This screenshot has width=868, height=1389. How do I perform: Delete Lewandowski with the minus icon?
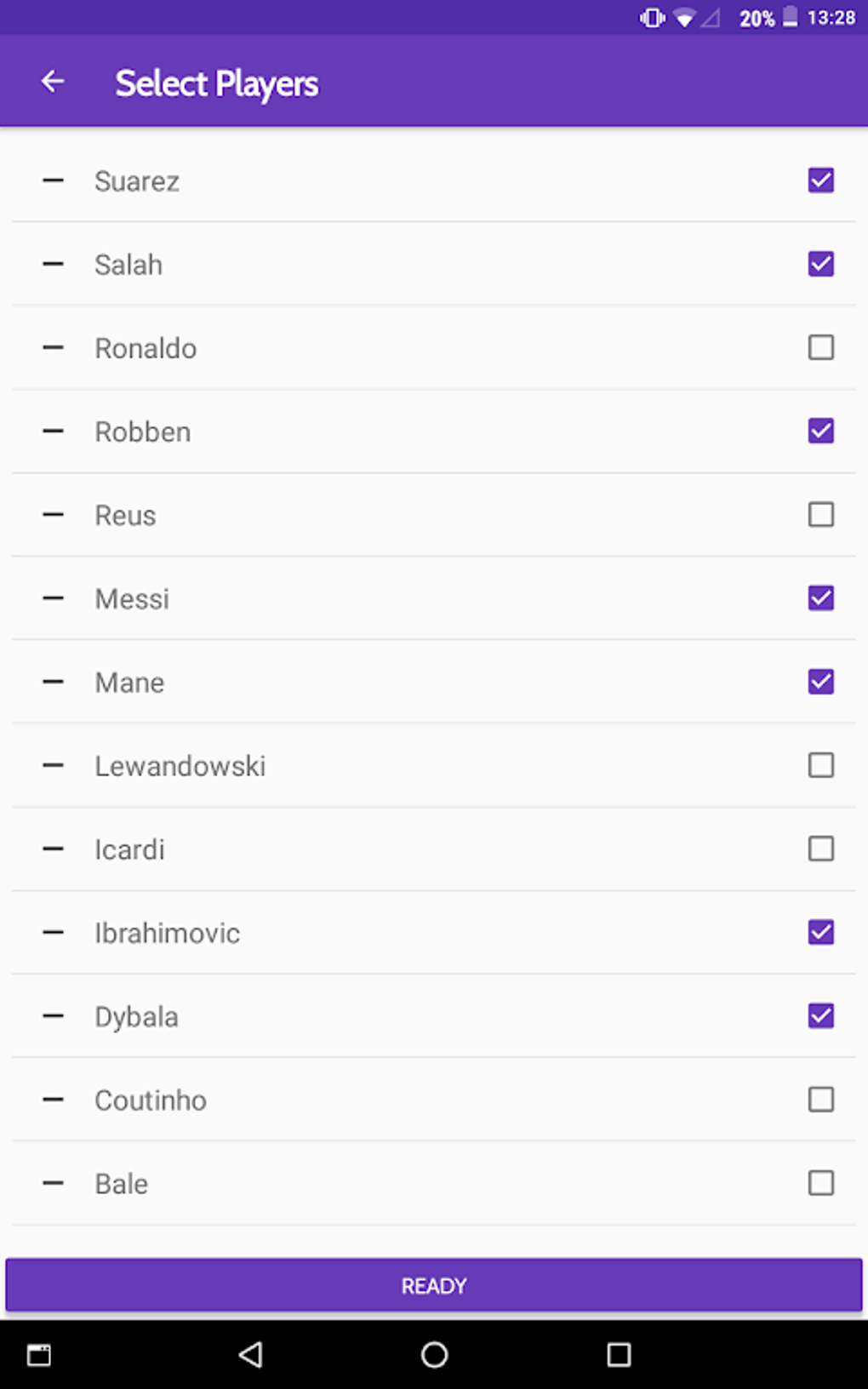click(x=53, y=764)
